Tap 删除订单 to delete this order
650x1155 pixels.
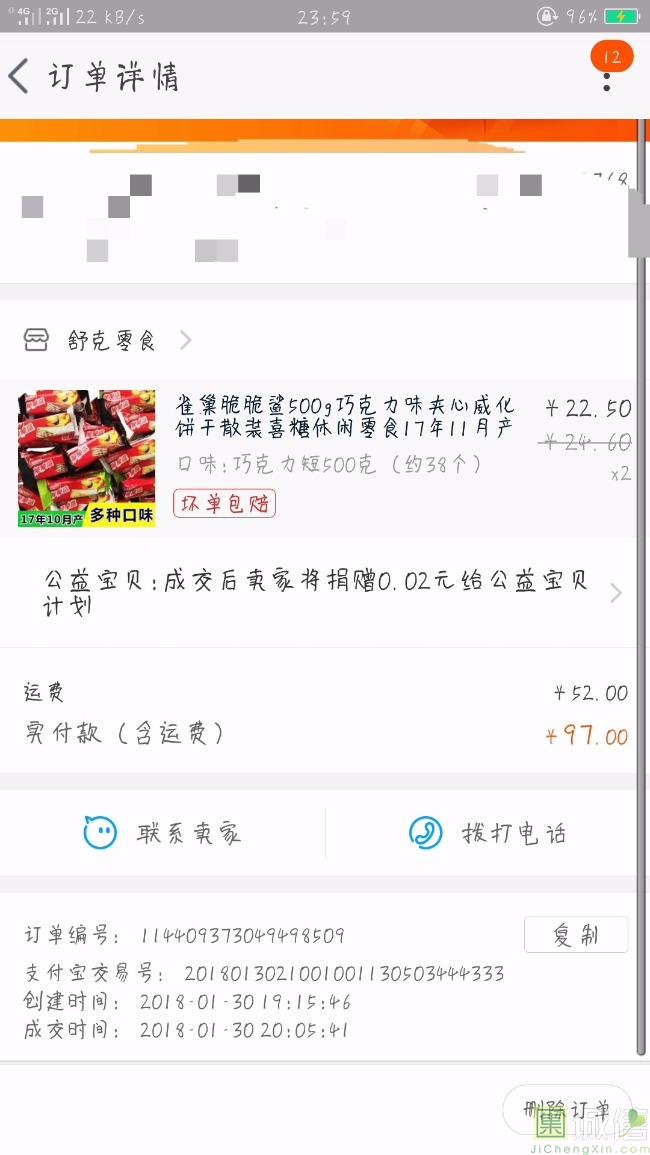pos(567,1108)
